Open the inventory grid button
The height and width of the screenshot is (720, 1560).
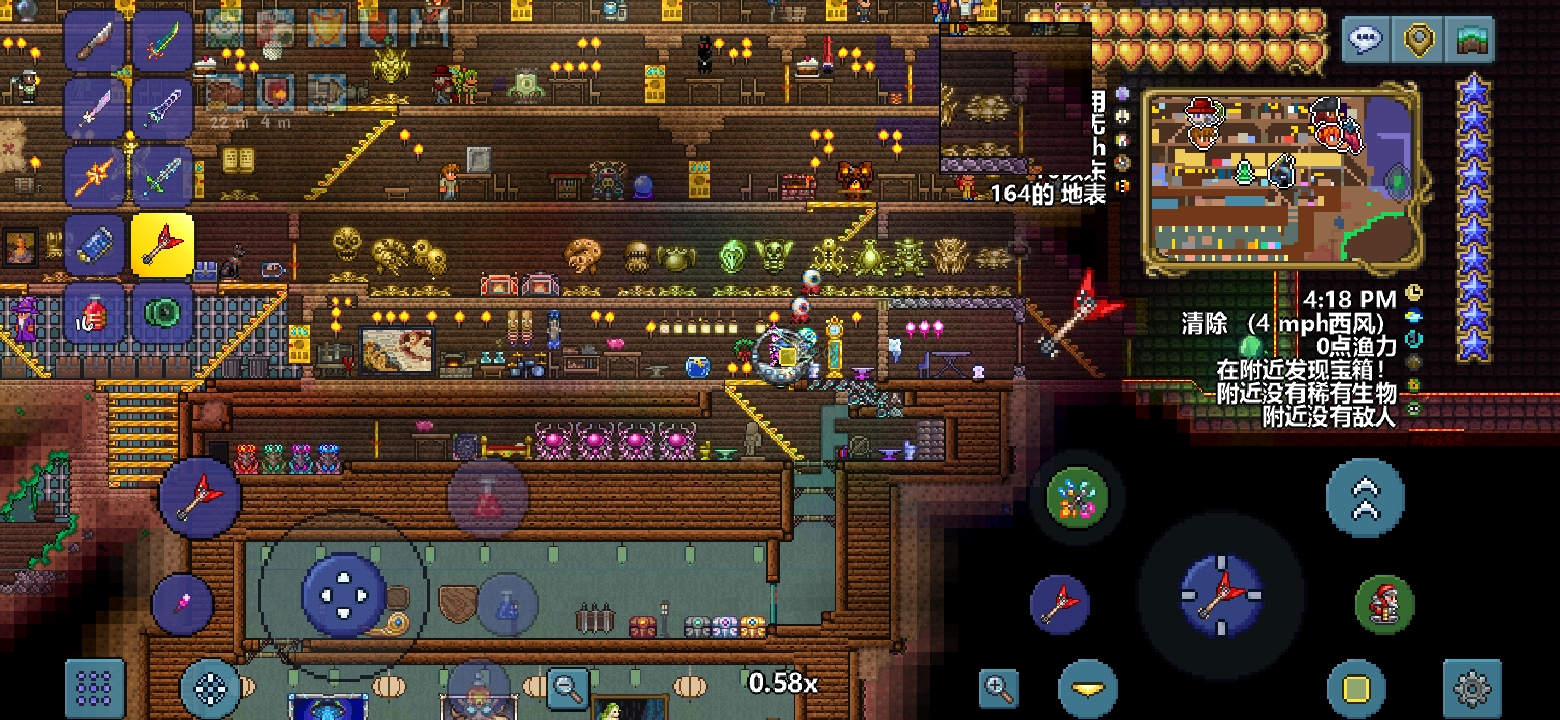click(95, 688)
